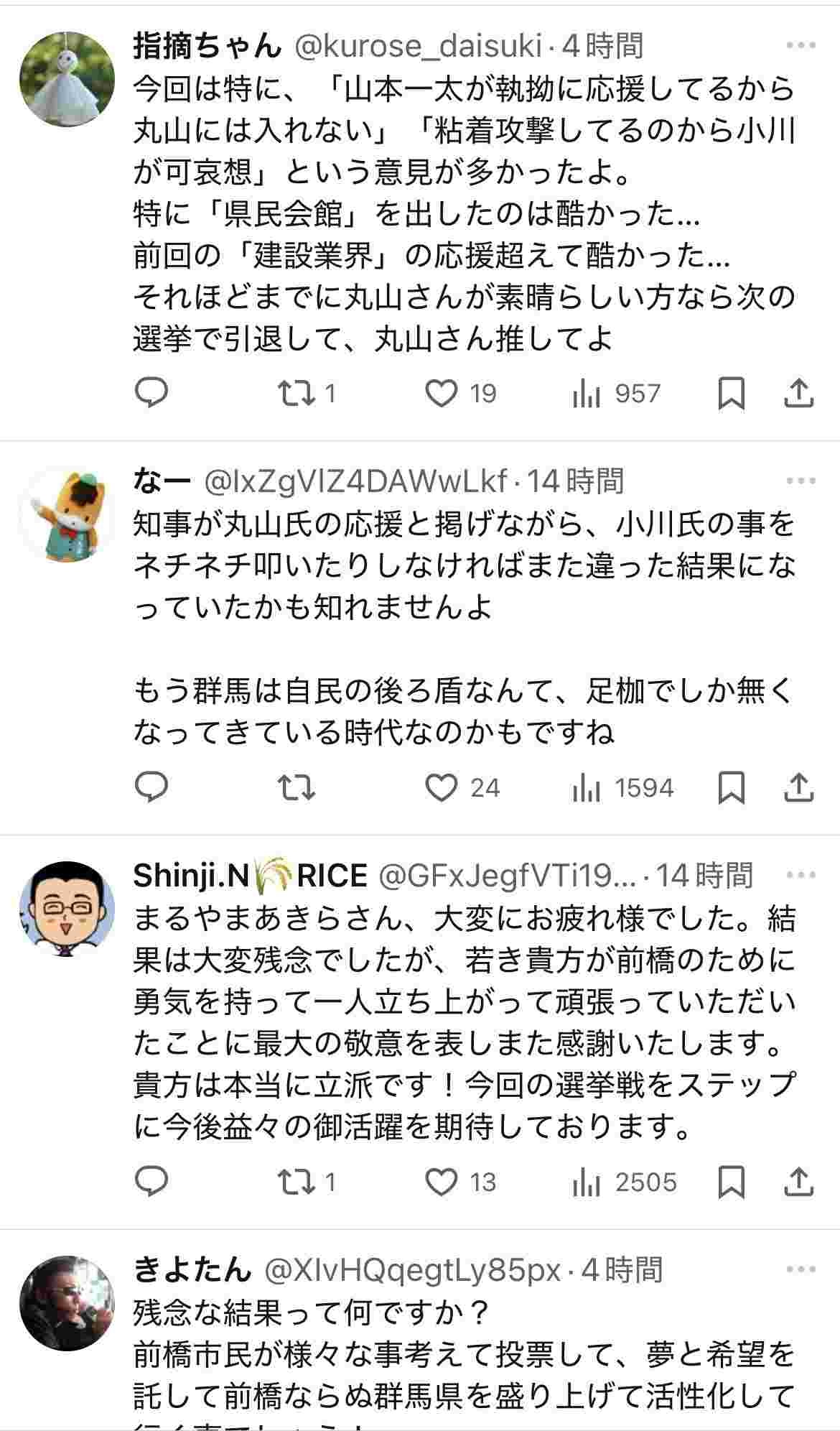Repost なー's post
Image resolution: width=840 pixels, height=1431 pixels.
[296, 787]
